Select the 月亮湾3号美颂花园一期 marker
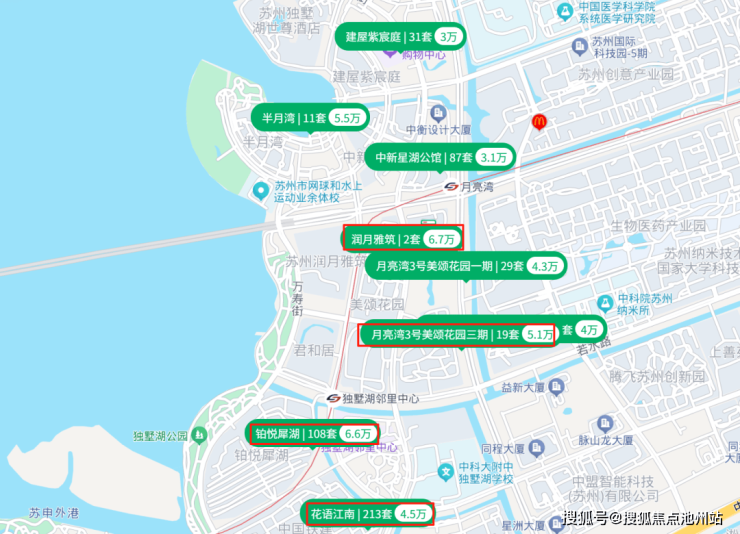740x534 pixels. 465,266
